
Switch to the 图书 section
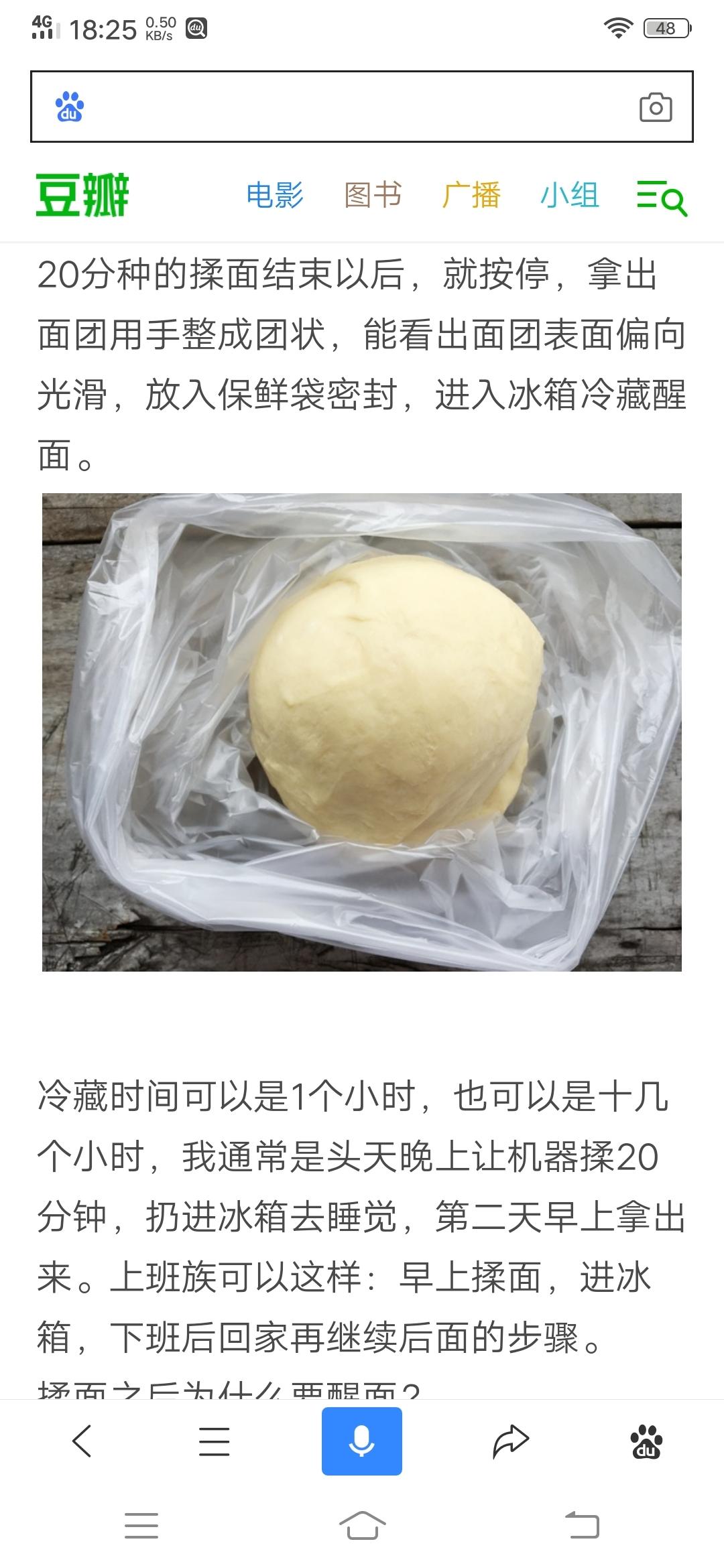pos(373,195)
